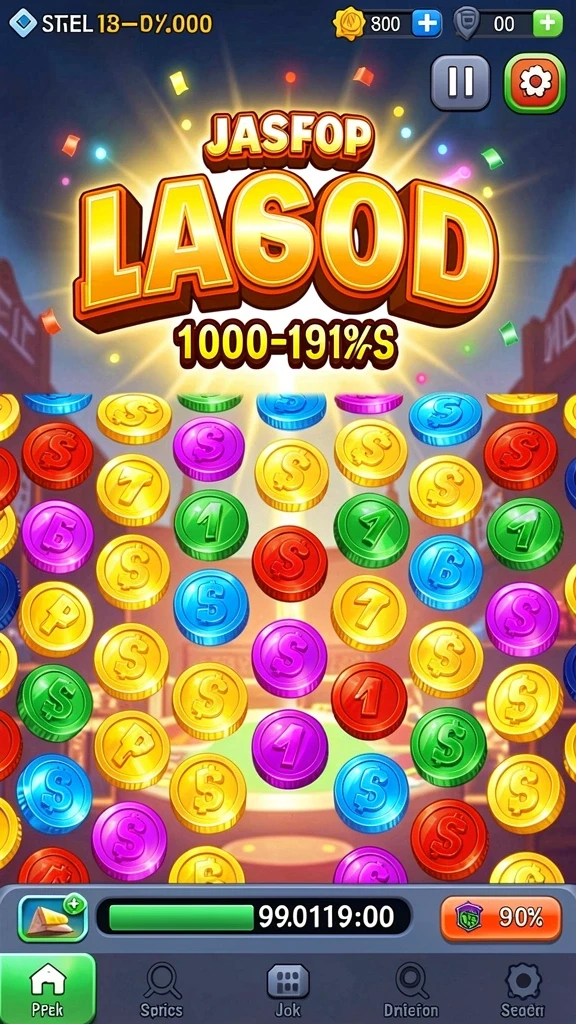This screenshot has width=576, height=1024.
Task: Open the Seacrr gear tab
Action: [x=523, y=990]
